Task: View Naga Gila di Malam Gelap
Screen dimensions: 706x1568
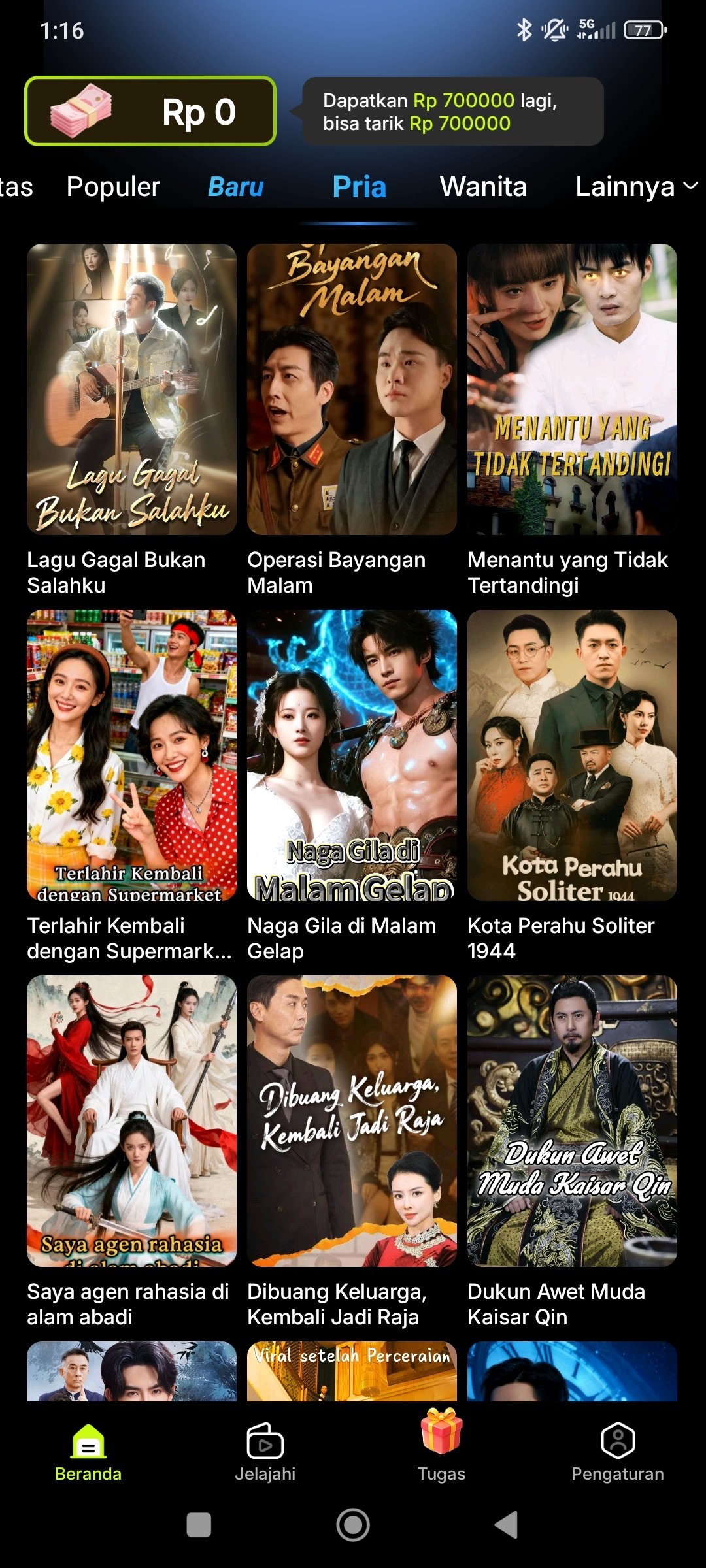Action: click(352, 755)
